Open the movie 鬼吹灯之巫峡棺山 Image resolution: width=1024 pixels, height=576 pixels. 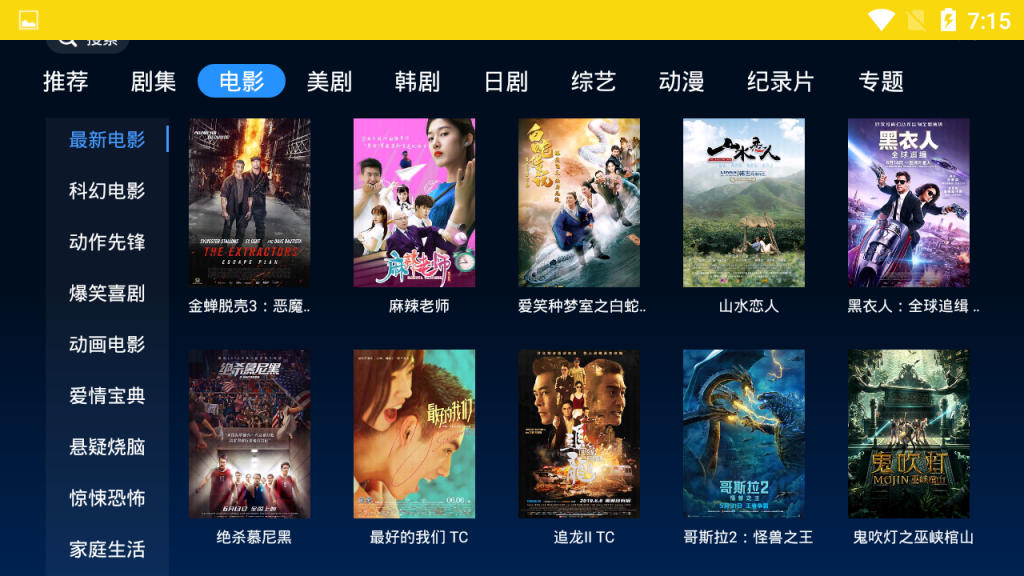point(908,434)
